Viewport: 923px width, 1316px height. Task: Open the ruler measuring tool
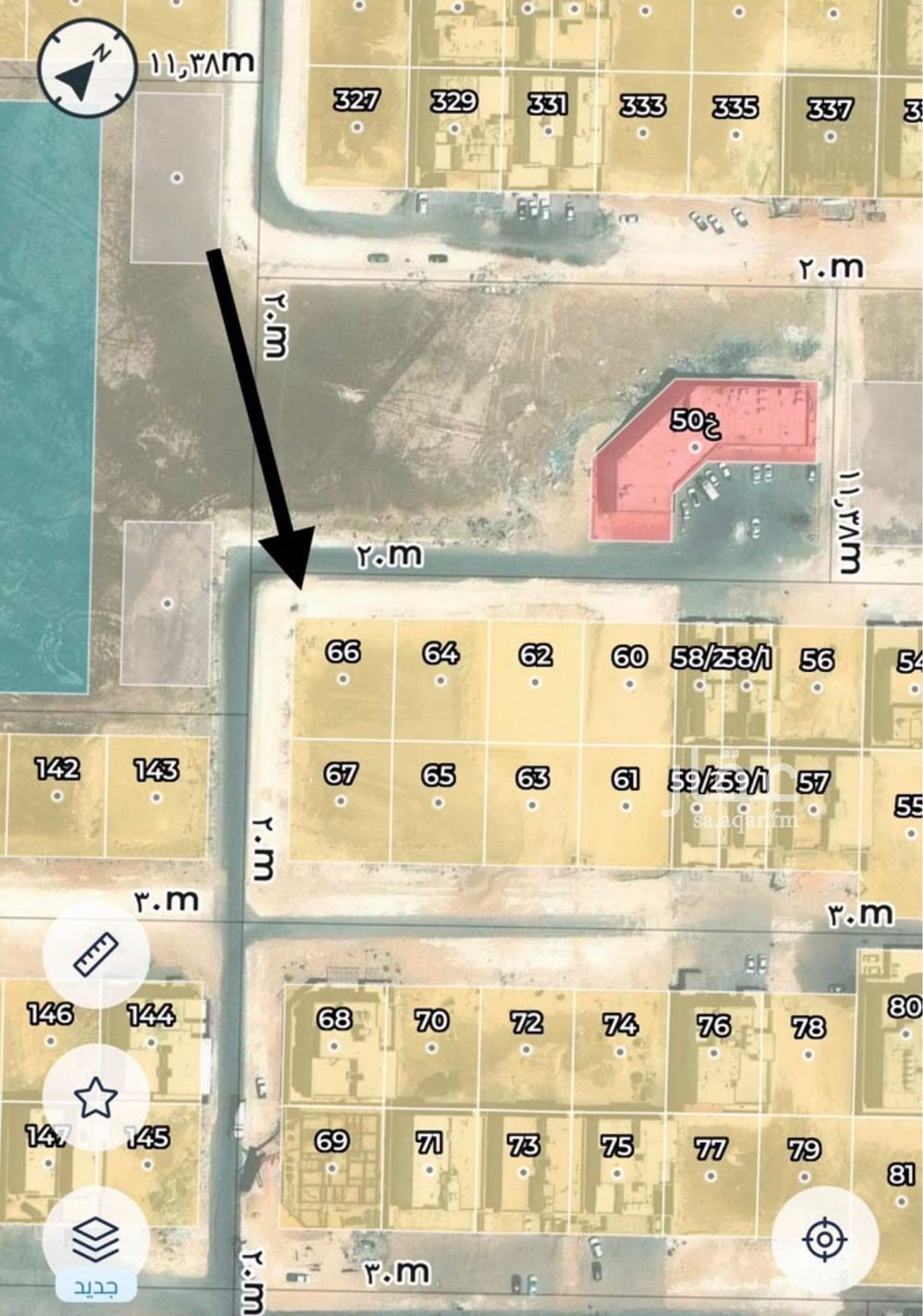[x=96, y=956]
